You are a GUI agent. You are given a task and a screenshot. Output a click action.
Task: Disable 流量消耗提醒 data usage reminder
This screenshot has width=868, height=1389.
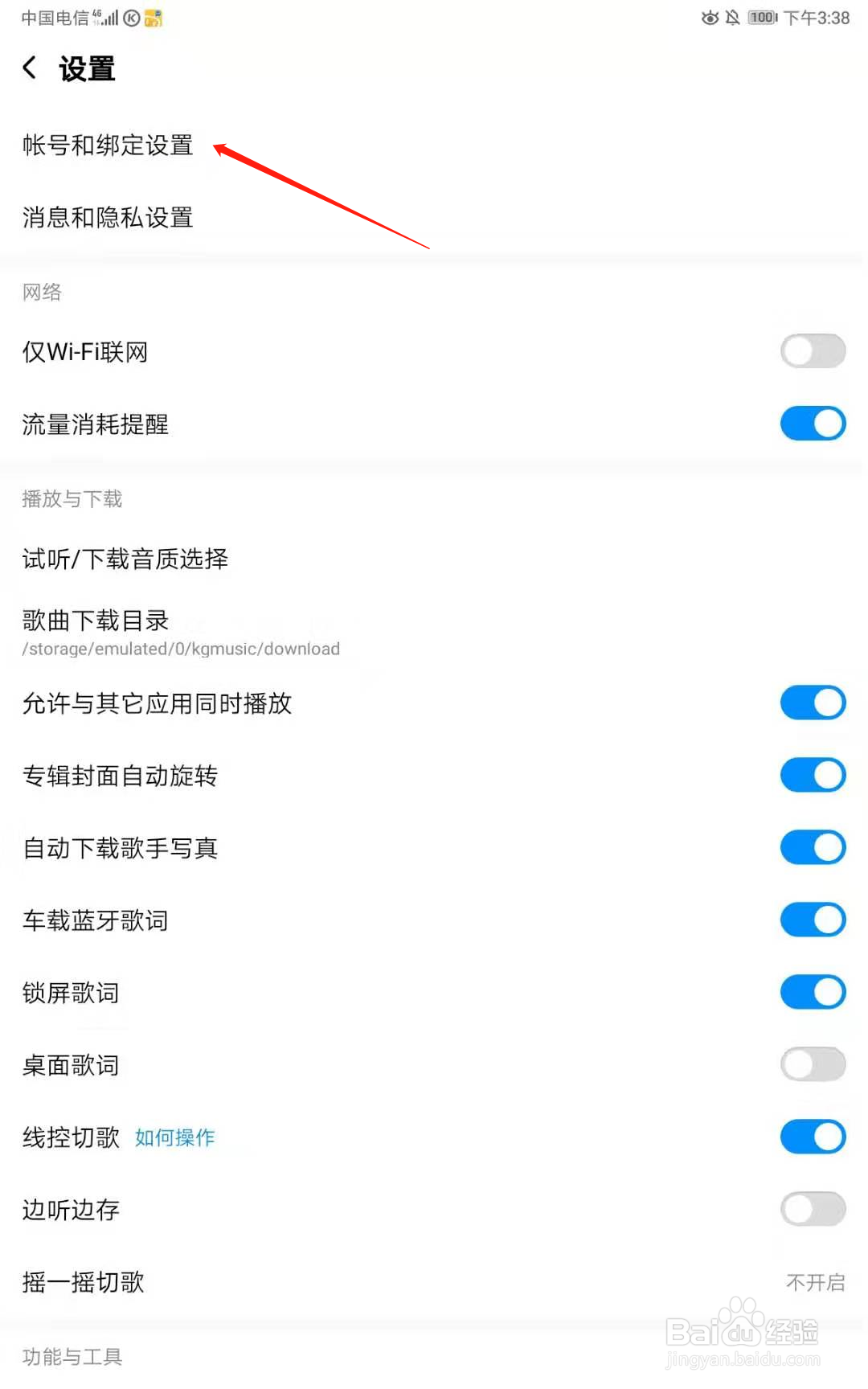point(813,424)
